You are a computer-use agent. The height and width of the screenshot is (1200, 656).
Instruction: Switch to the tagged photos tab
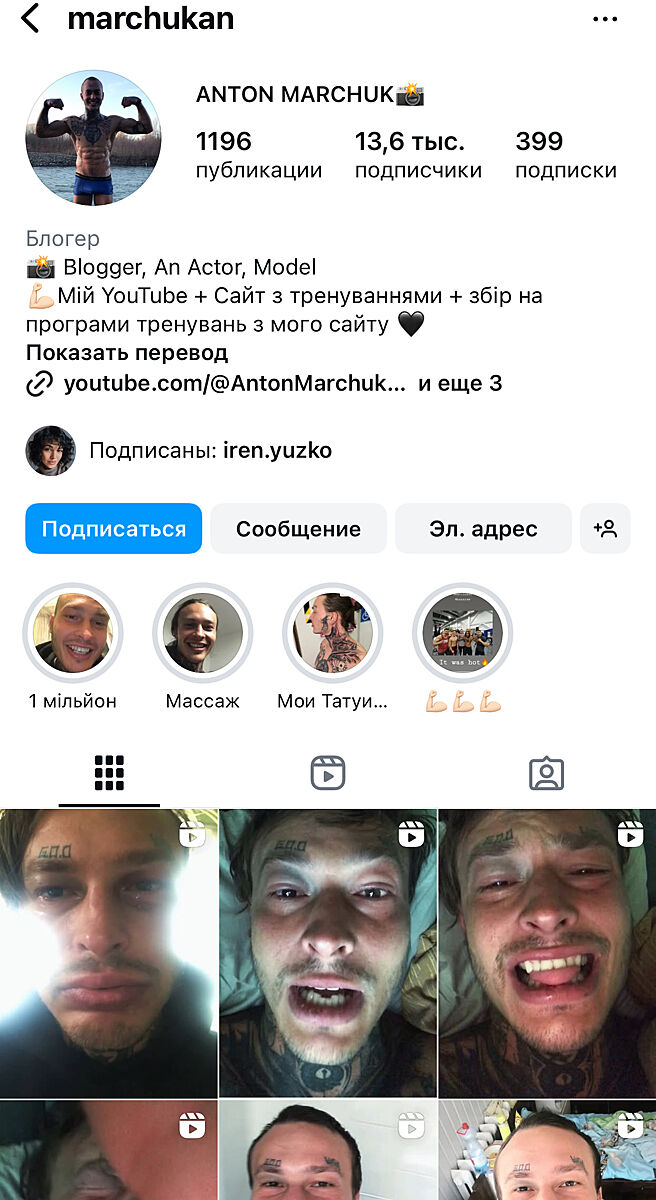[546, 773]
